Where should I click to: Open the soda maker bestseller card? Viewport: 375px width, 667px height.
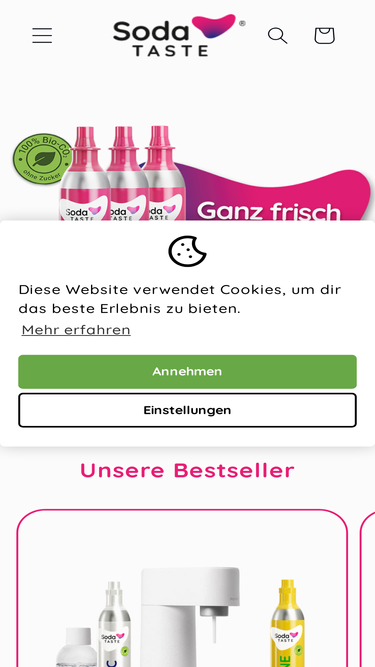182,588
